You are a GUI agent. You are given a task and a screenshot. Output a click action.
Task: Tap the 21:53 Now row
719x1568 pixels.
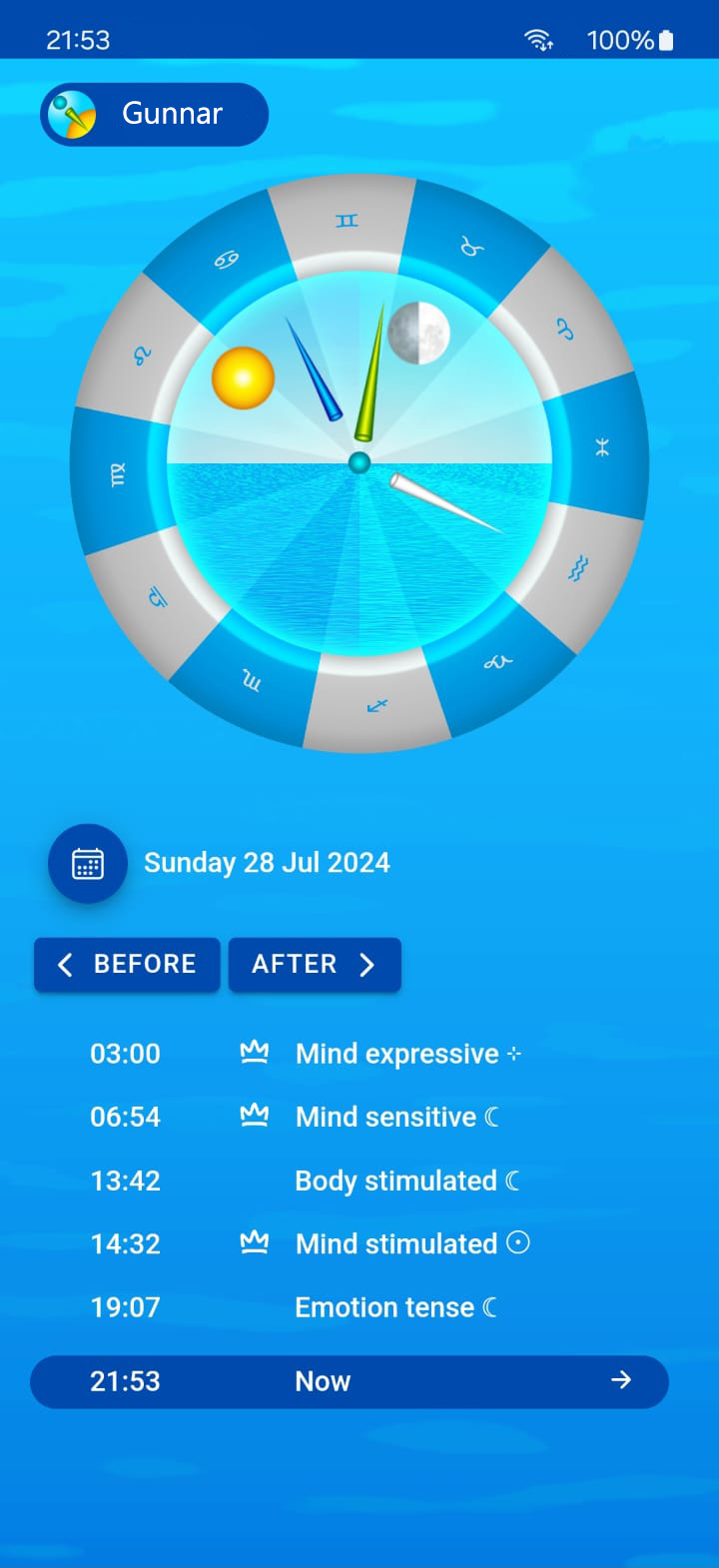click(350, 1381)
